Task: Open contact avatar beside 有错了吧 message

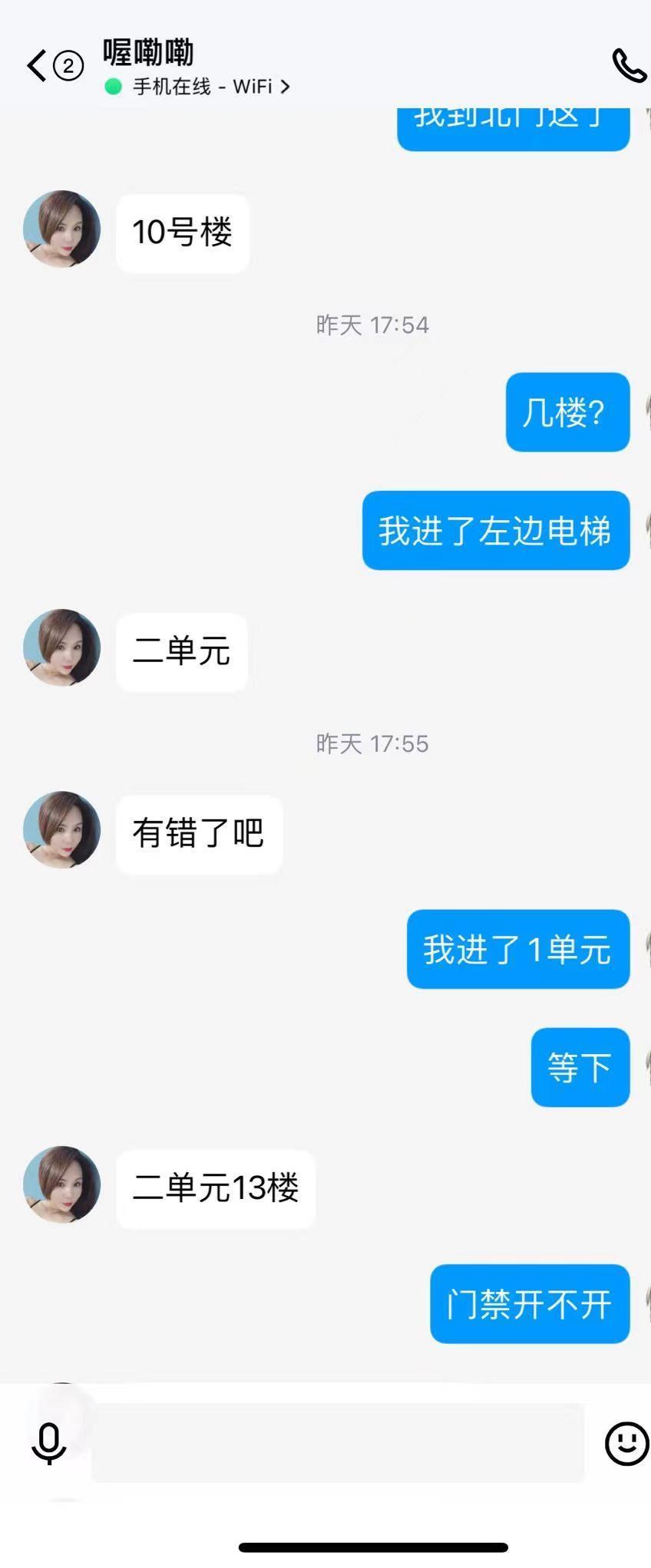Action: [62, 830]
